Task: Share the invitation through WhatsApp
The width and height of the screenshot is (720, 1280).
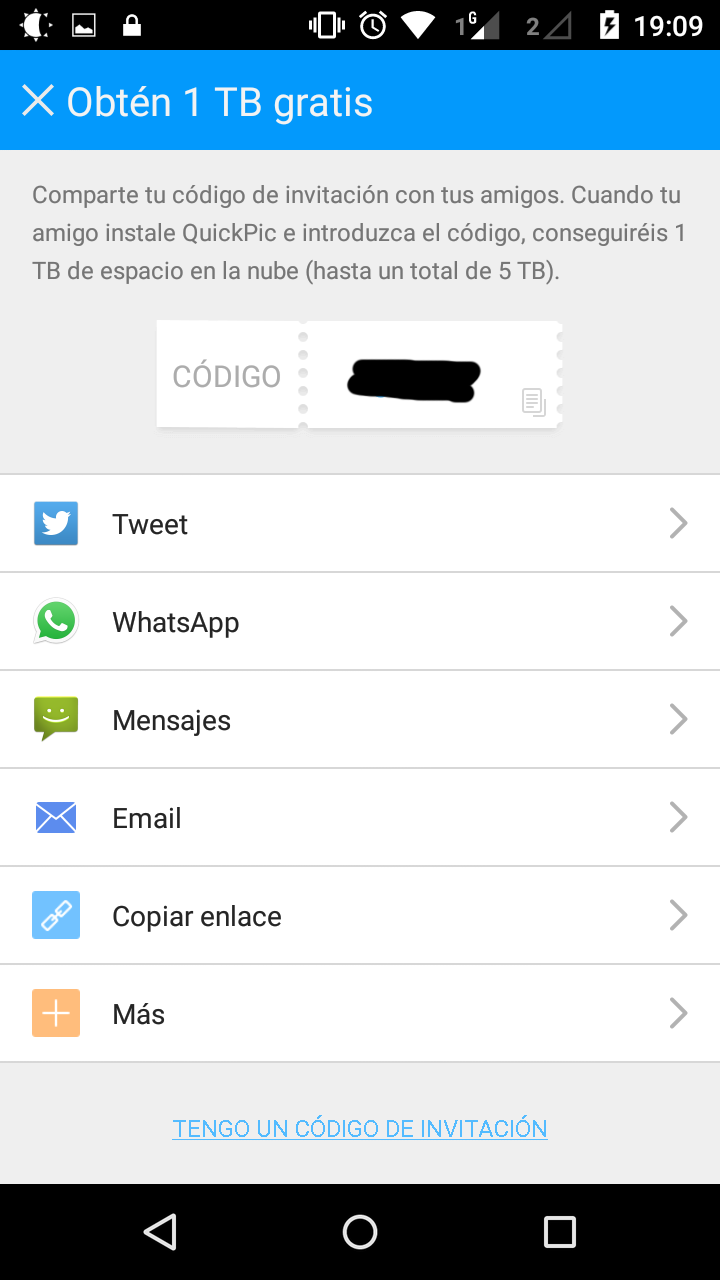Action: [x=360, y=622]
